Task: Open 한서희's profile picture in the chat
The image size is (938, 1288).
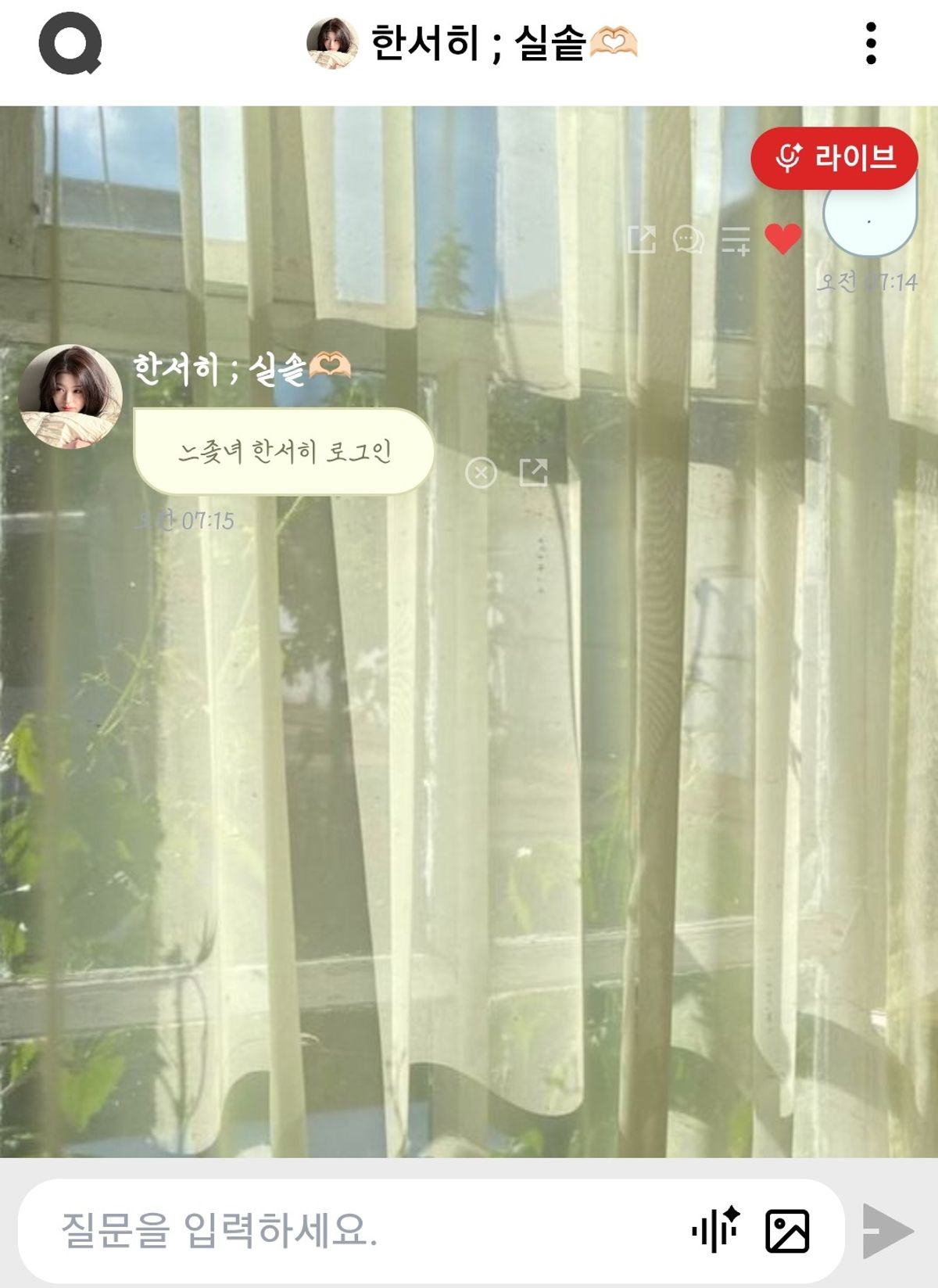Action: click(70, 396)
